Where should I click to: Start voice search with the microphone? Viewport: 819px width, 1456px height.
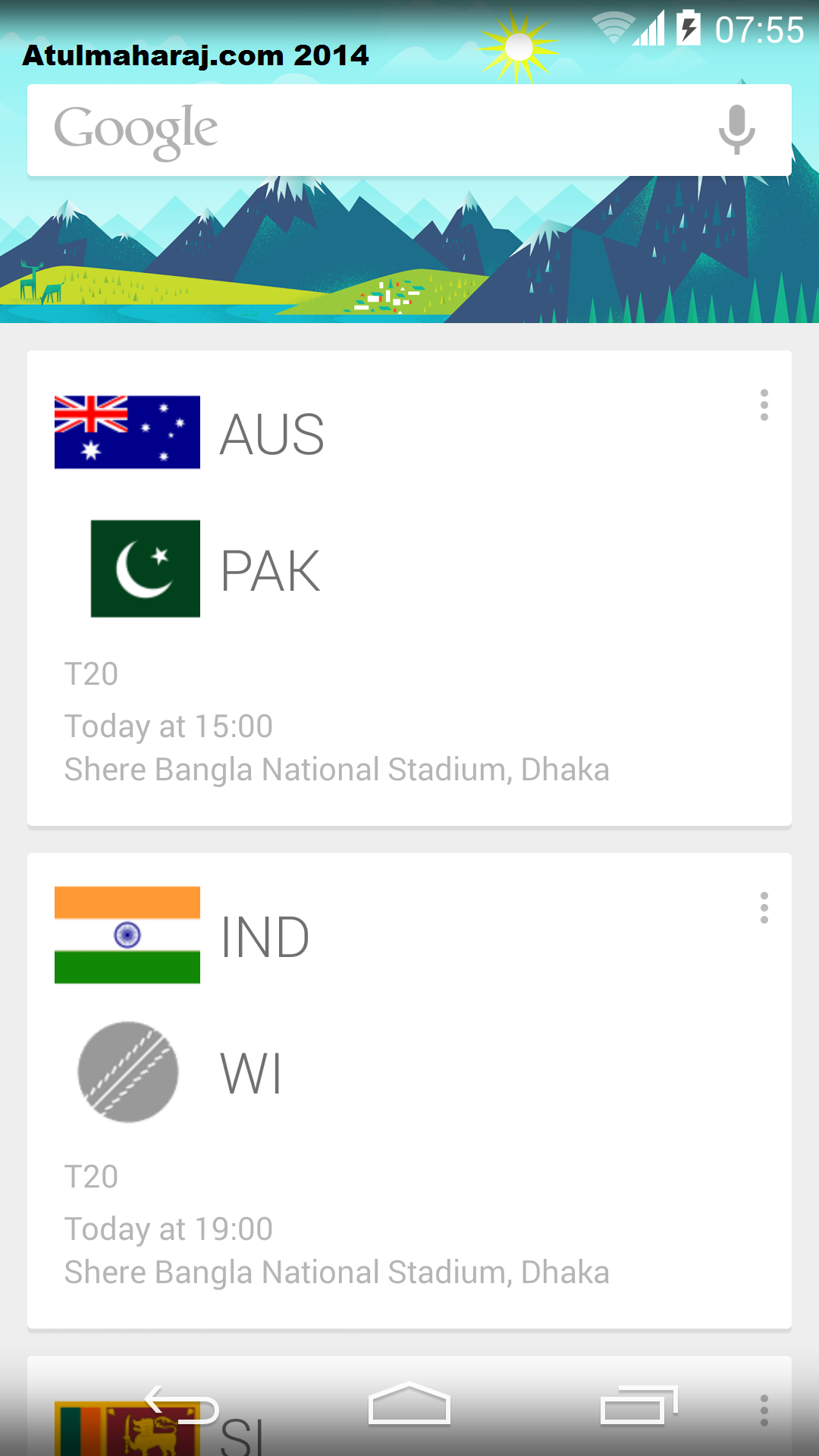click(x=736, y=130)
